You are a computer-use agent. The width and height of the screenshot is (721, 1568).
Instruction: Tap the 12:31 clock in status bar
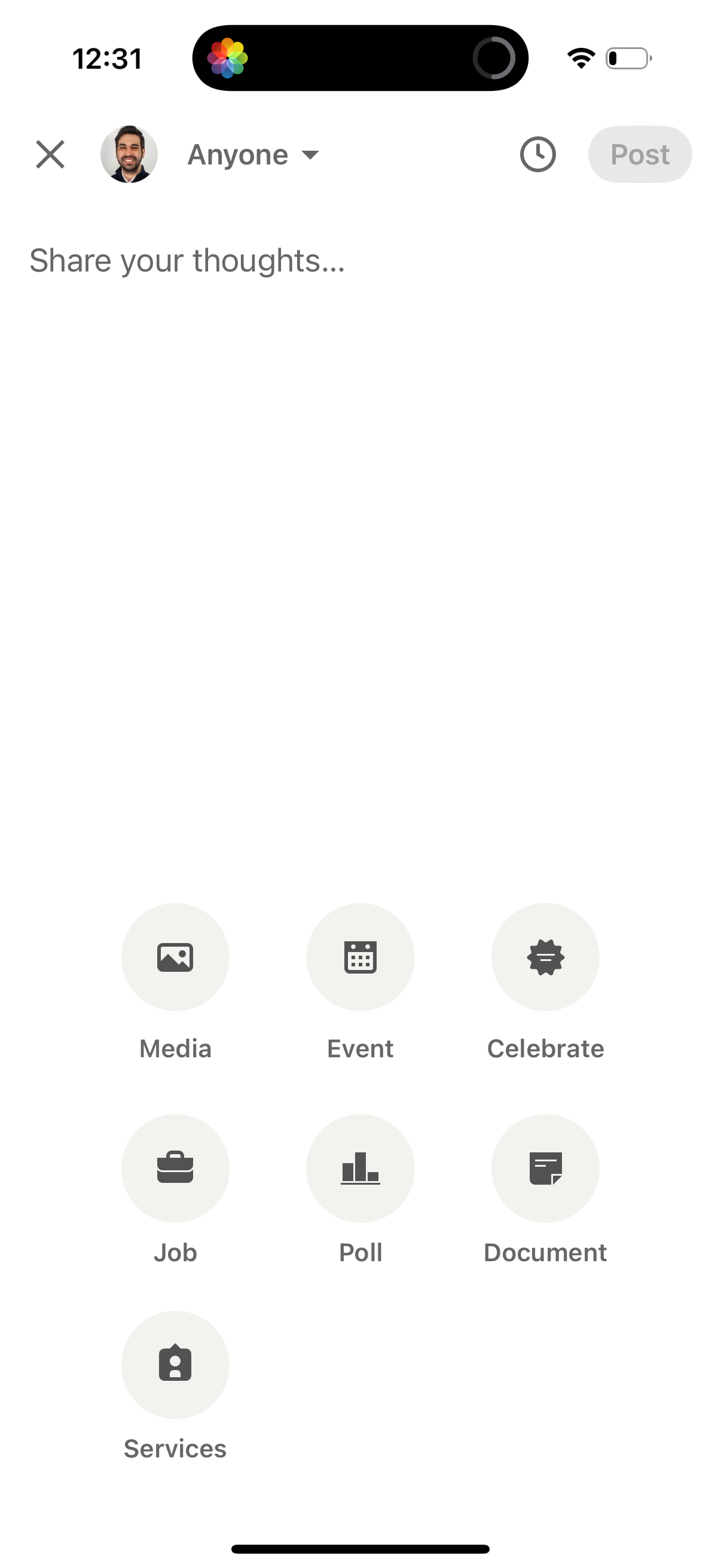(x=108, y=58)
